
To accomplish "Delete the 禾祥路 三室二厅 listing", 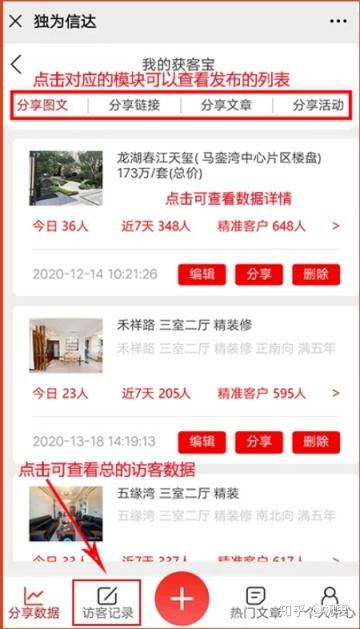I will tap(316, 442).
